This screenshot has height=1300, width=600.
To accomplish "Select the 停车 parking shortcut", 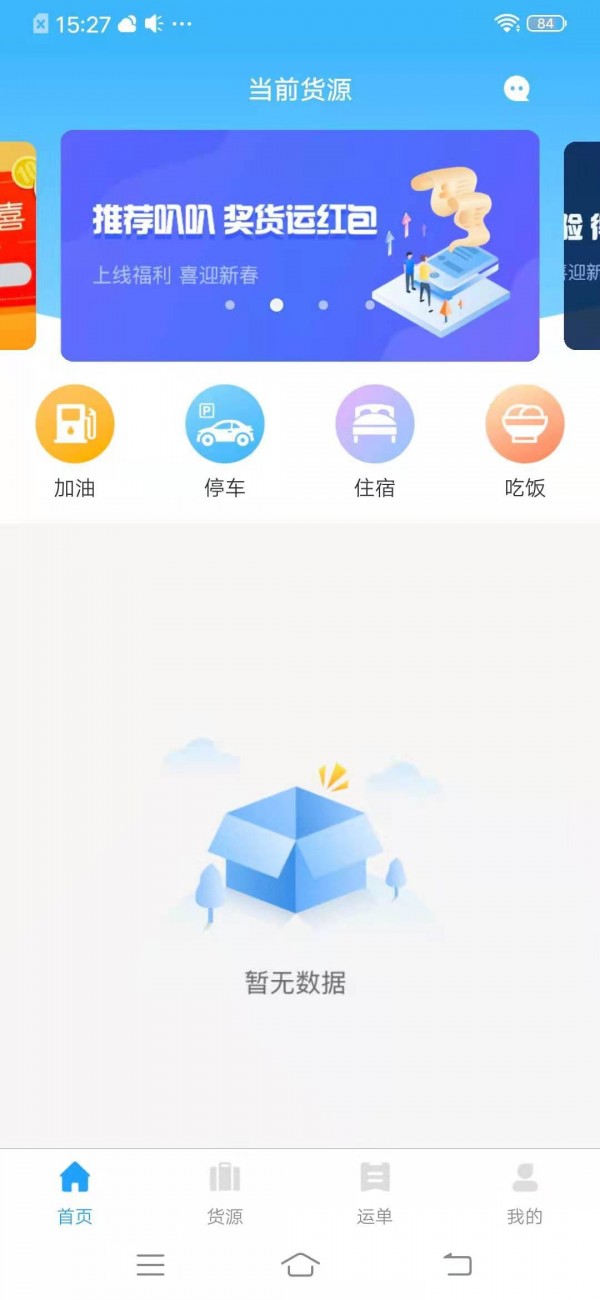I will [225, 440].
